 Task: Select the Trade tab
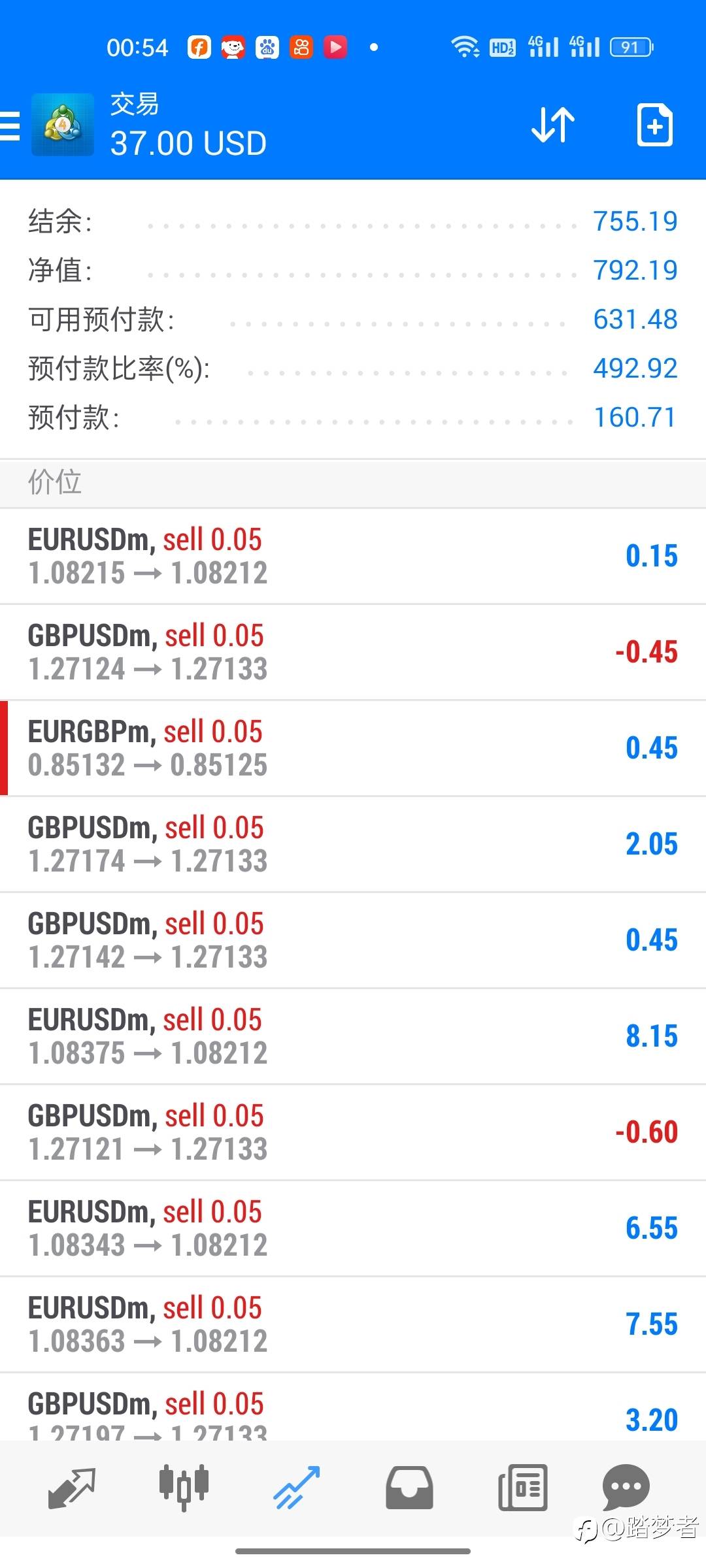(x=297, y=1488)
